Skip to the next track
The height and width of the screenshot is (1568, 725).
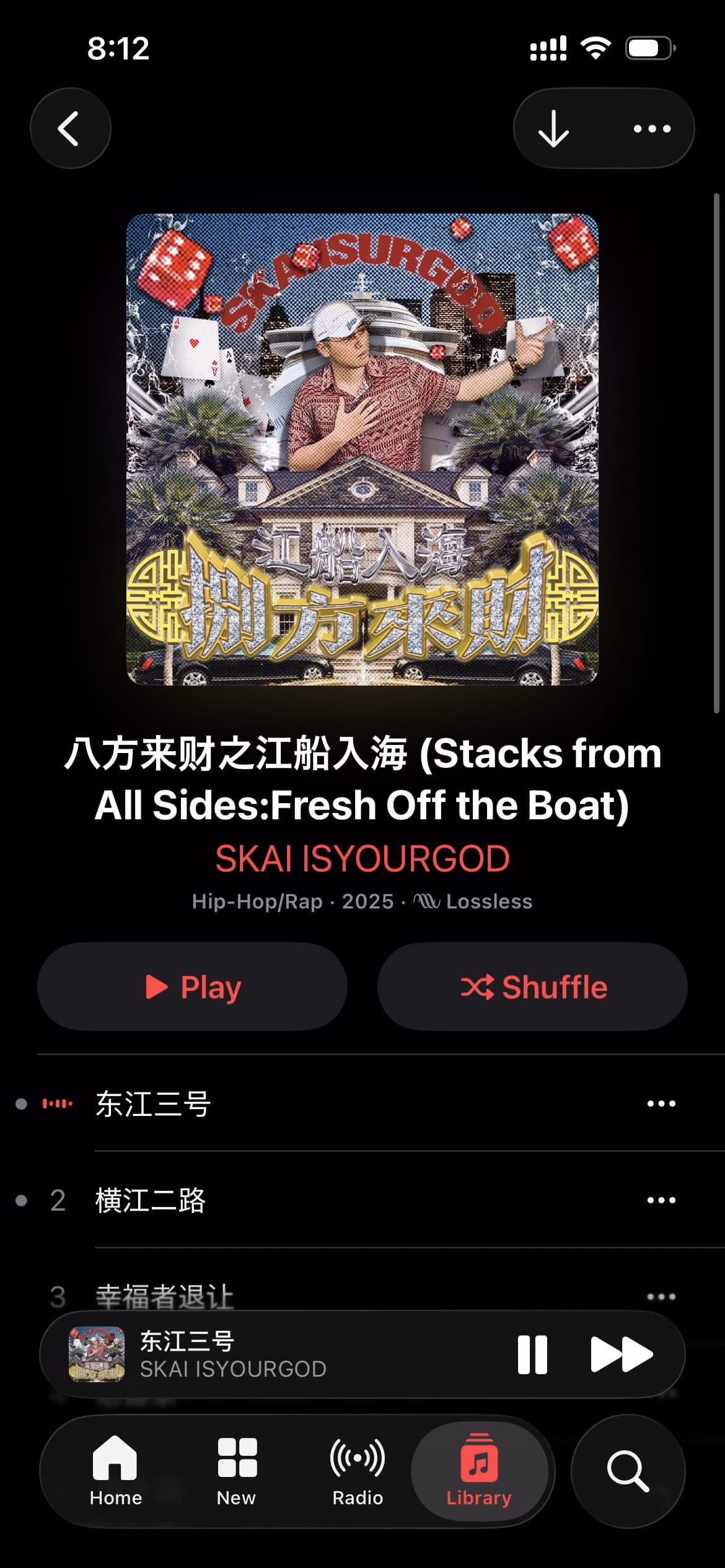point(622,1355)
